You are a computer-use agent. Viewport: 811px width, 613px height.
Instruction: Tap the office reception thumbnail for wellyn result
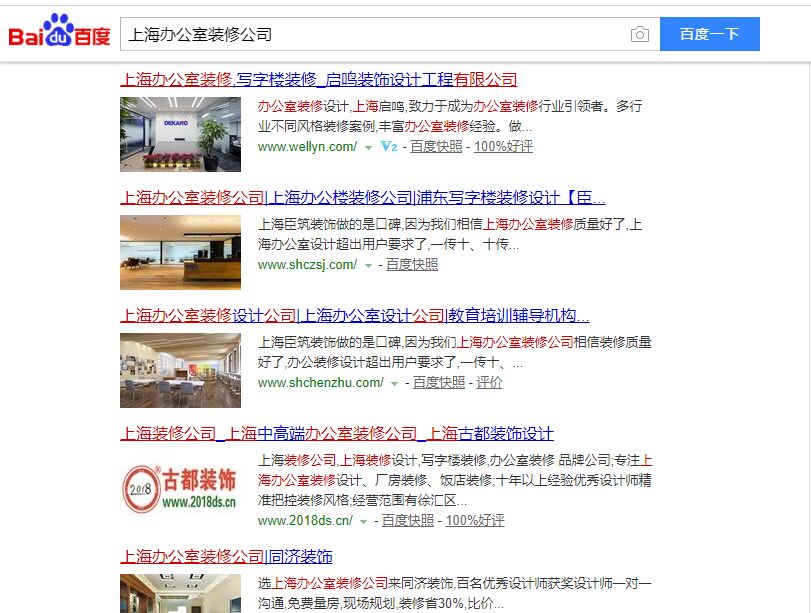point(180,134)
